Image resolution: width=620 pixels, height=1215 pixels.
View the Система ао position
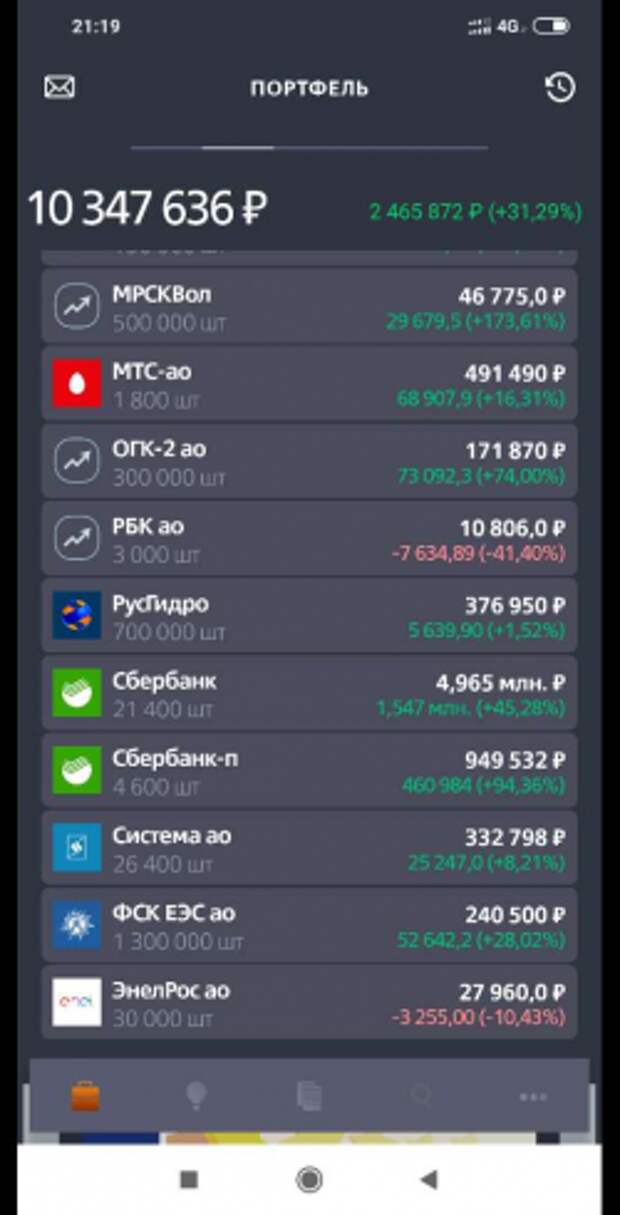pos(309,848)
